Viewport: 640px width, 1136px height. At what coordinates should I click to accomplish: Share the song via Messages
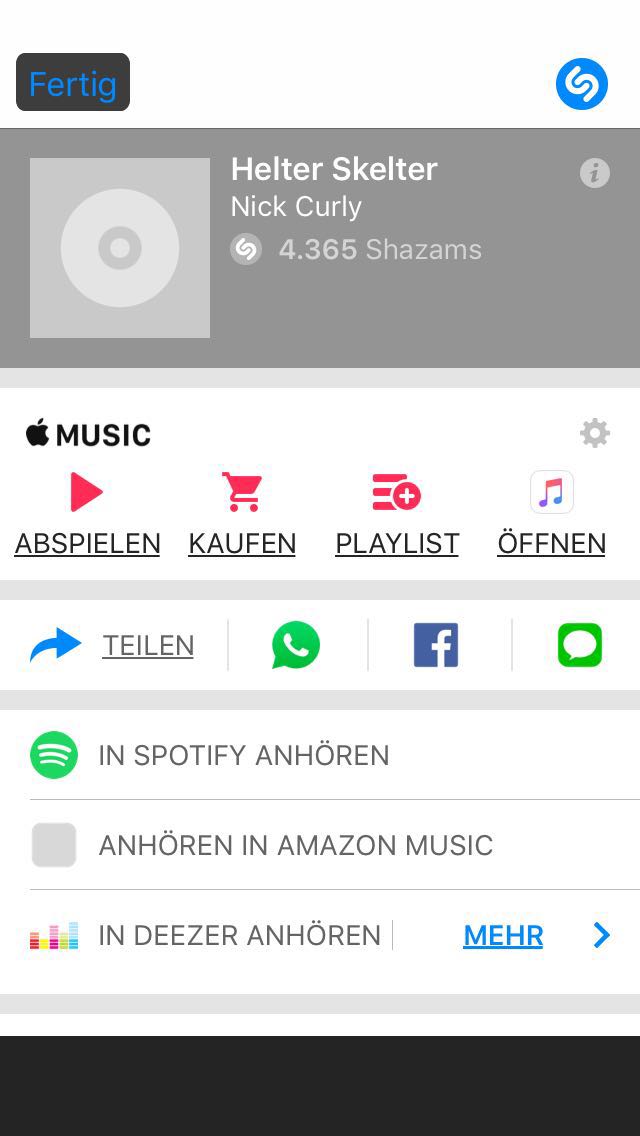pos(580,645)
